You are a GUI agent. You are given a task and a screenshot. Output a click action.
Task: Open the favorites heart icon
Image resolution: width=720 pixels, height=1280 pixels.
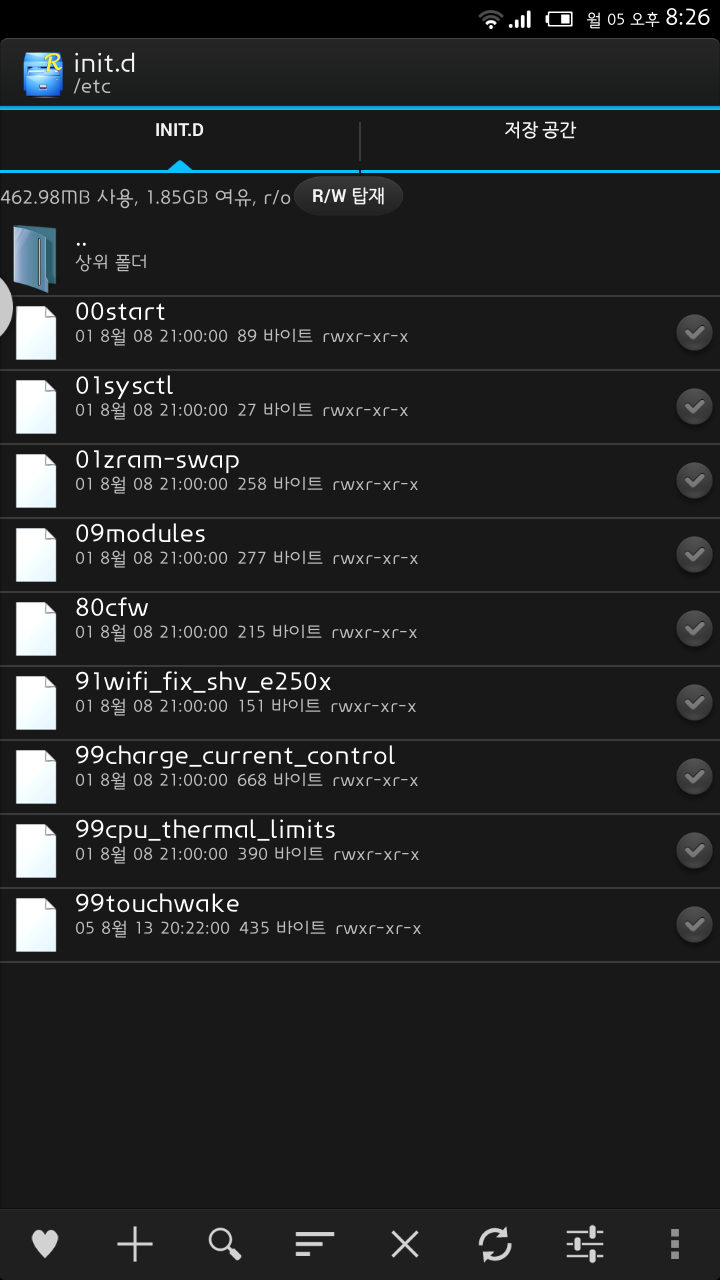45,1243
